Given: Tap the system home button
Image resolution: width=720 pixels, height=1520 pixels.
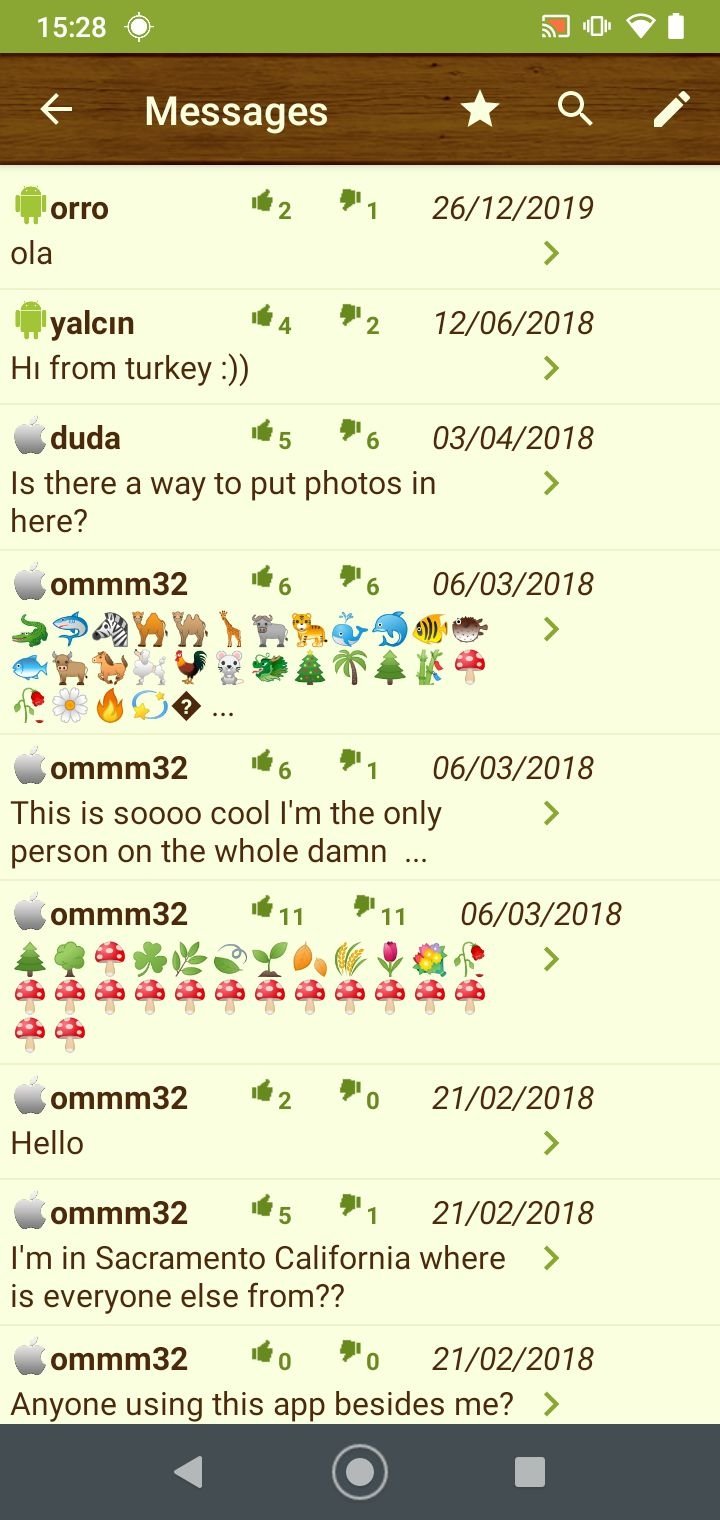Looking at the screenshot, I should pyautogui.click(x=360, y=1472).
